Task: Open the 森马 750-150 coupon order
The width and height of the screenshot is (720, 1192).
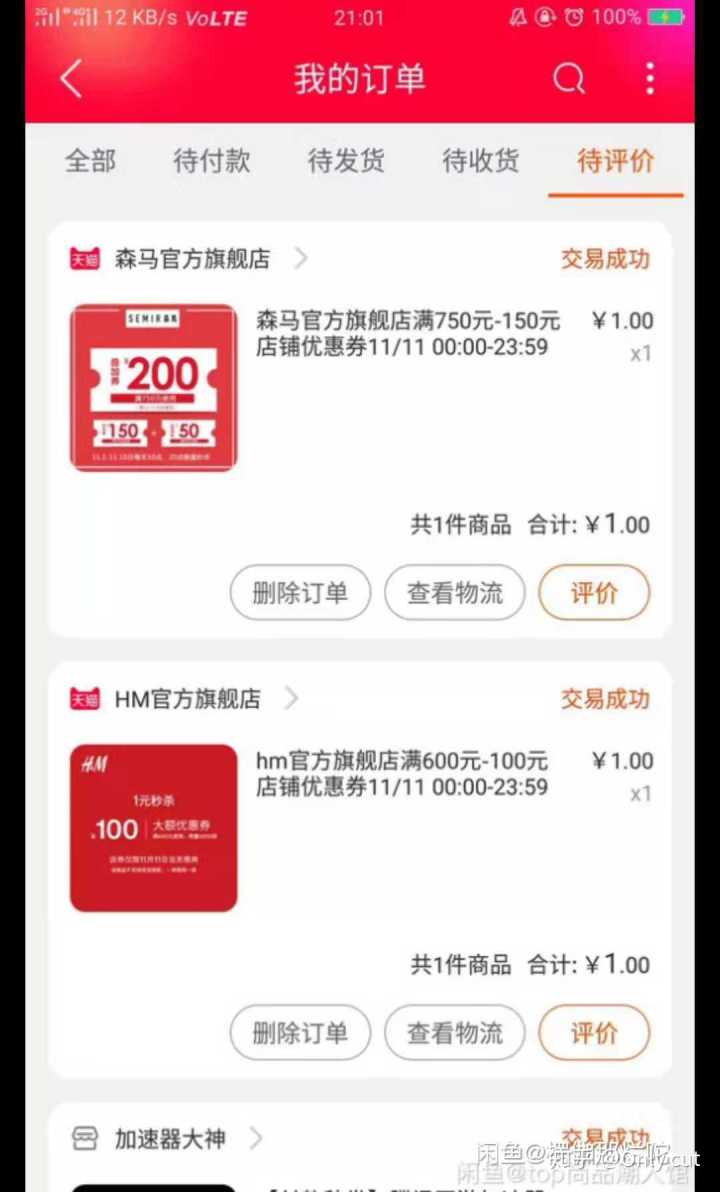Action: pos(408,334)
